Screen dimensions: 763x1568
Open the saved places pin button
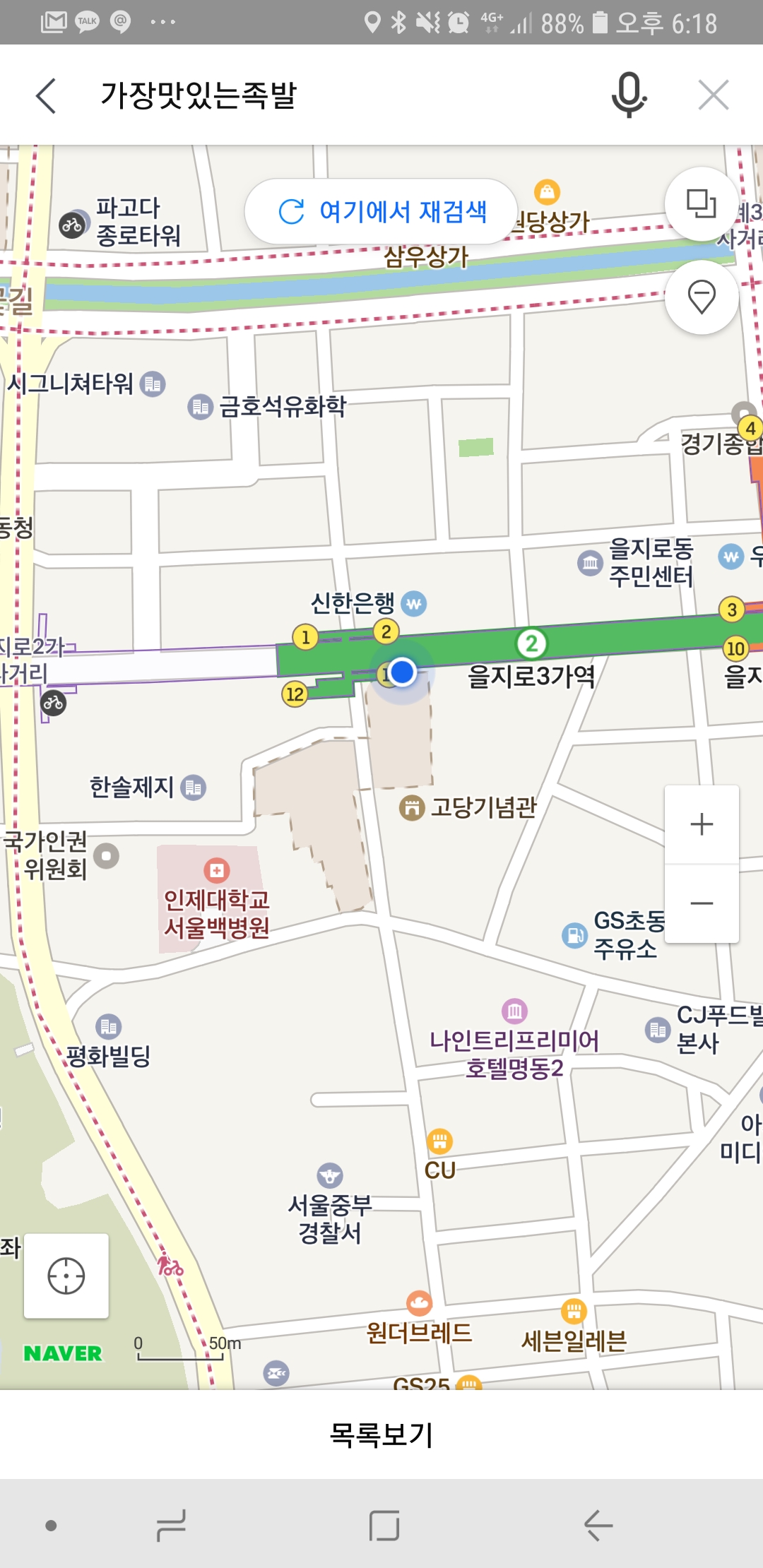[x=702, y=297]
